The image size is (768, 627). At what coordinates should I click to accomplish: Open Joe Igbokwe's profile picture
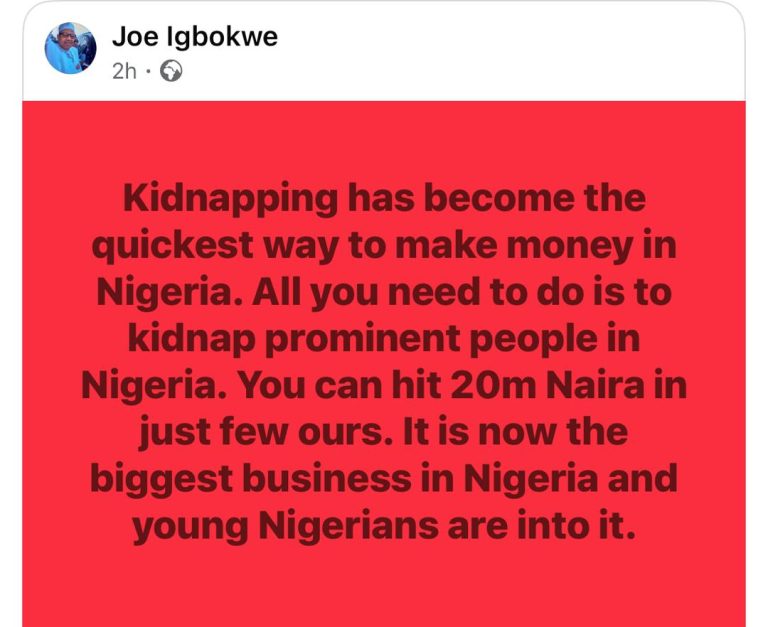pos(71,50)
